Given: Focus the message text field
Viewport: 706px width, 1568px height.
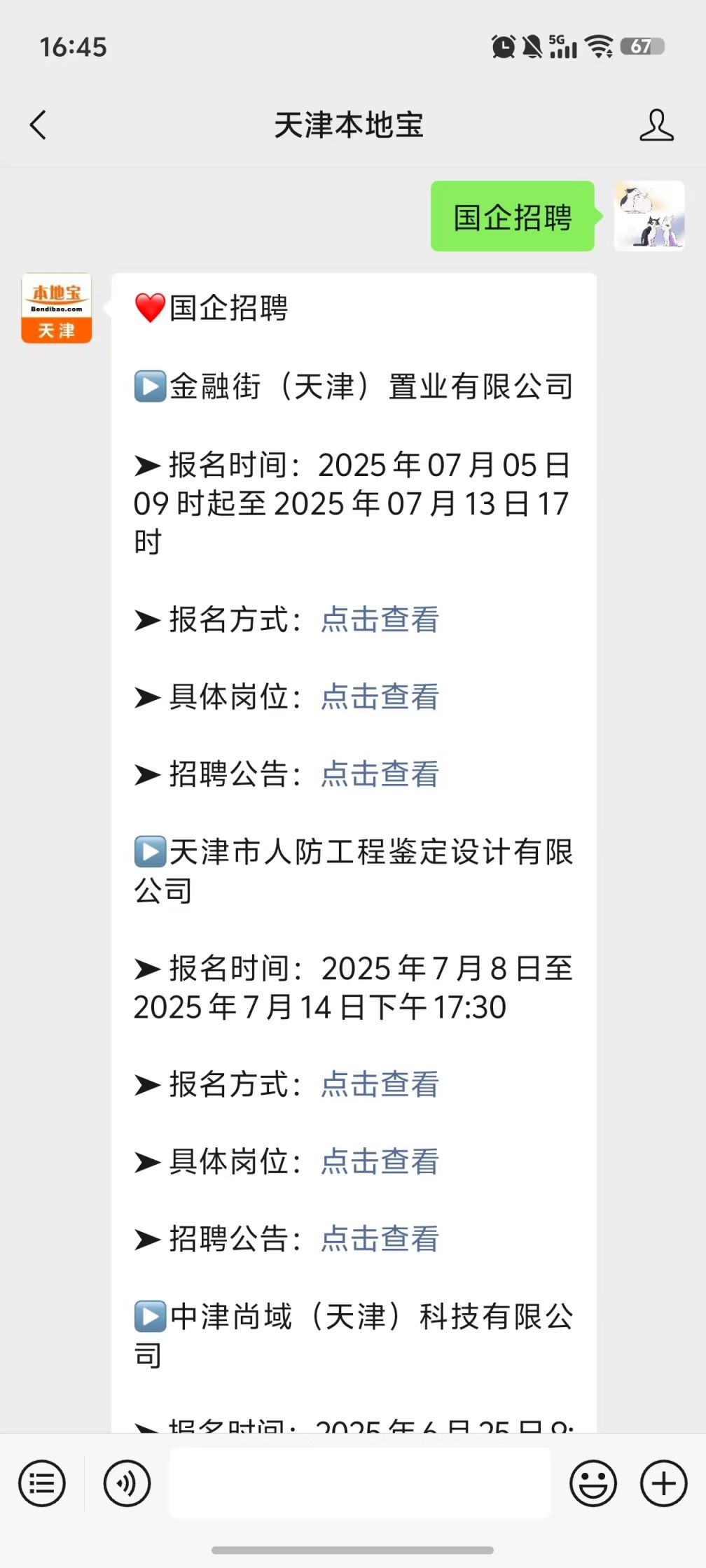Looking at the screenshot, I should pyautogui.click(x=360, y=1483).
